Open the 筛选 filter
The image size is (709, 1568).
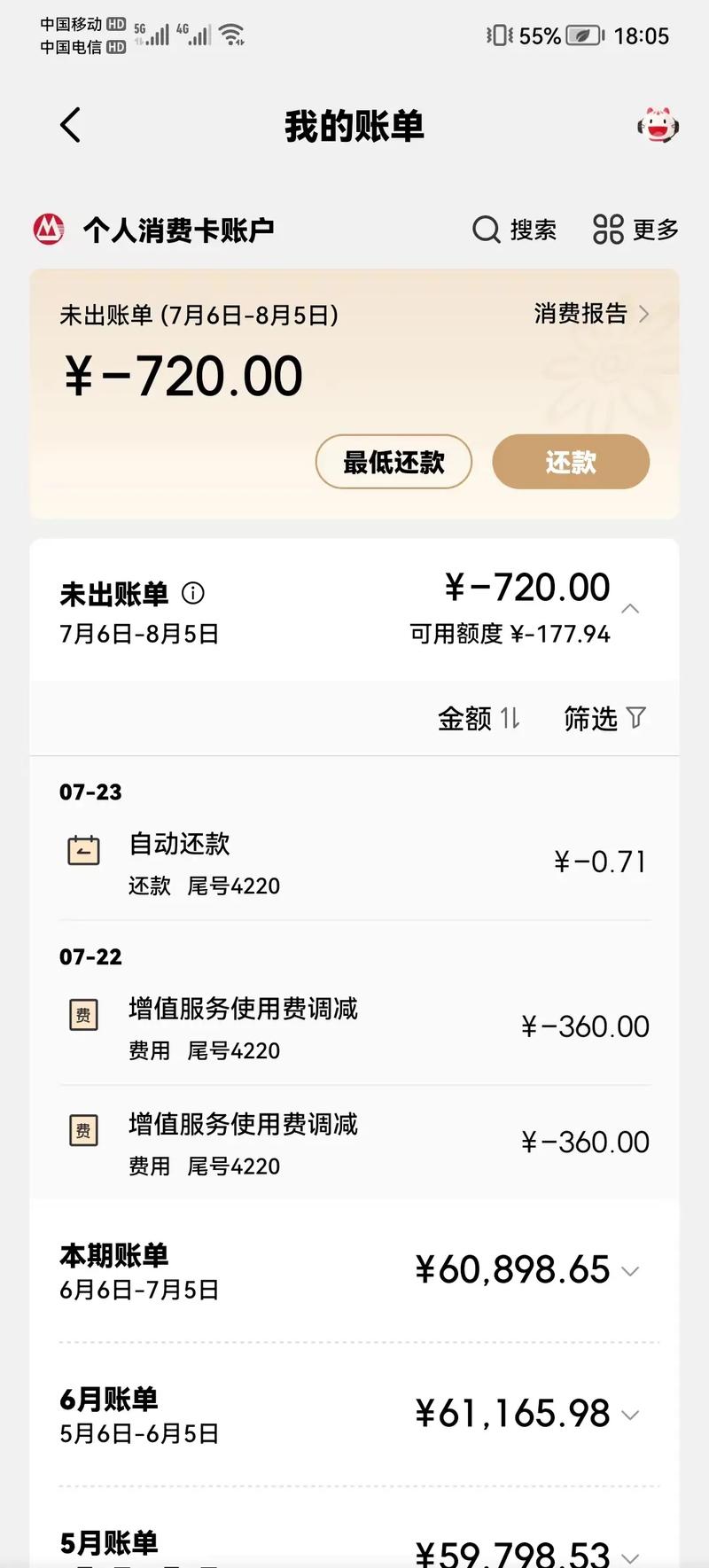[604, 718]
